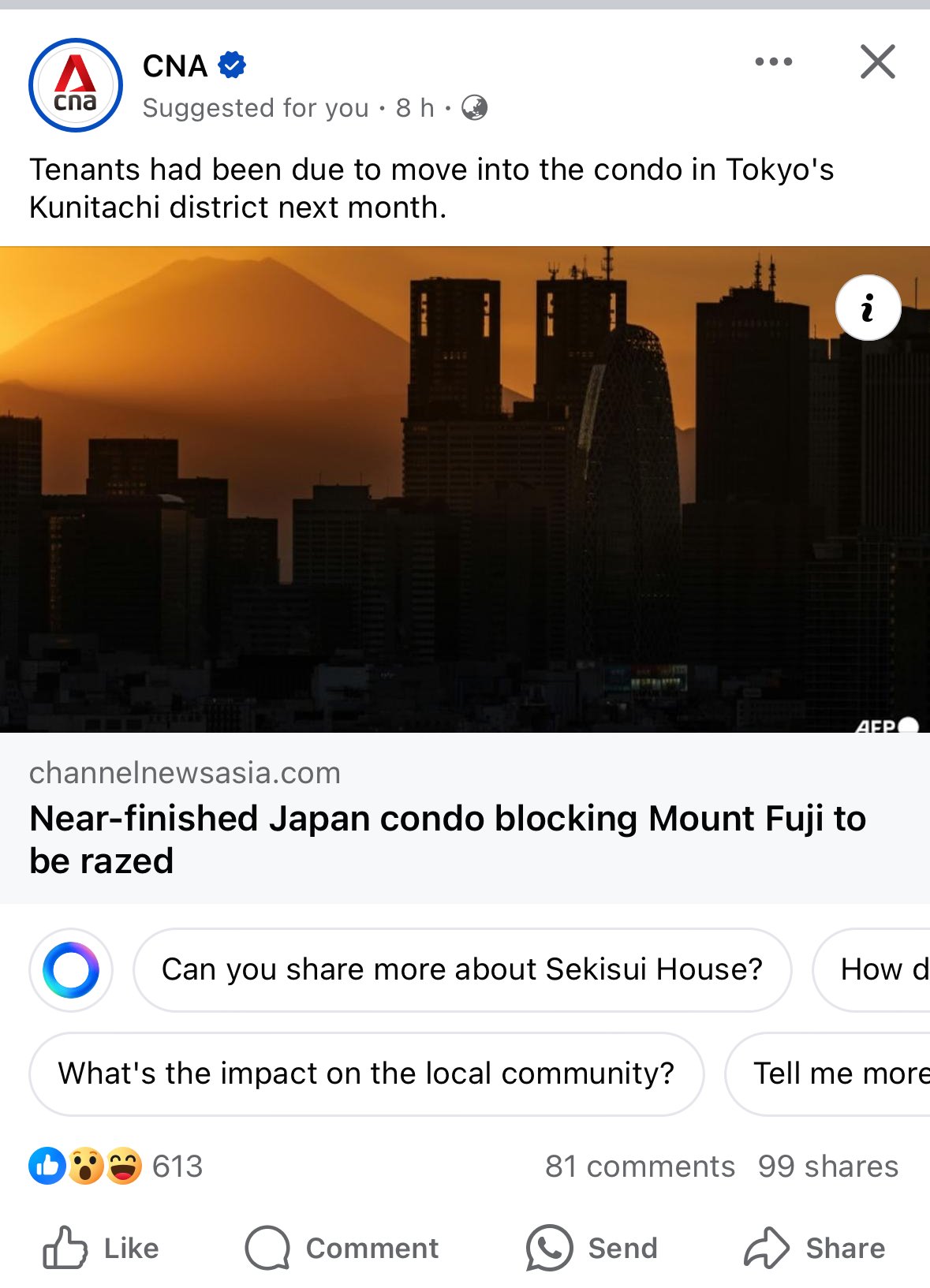Open the Mount Fuji condo article
The image size is (930, 1288).
coord(447,839)
